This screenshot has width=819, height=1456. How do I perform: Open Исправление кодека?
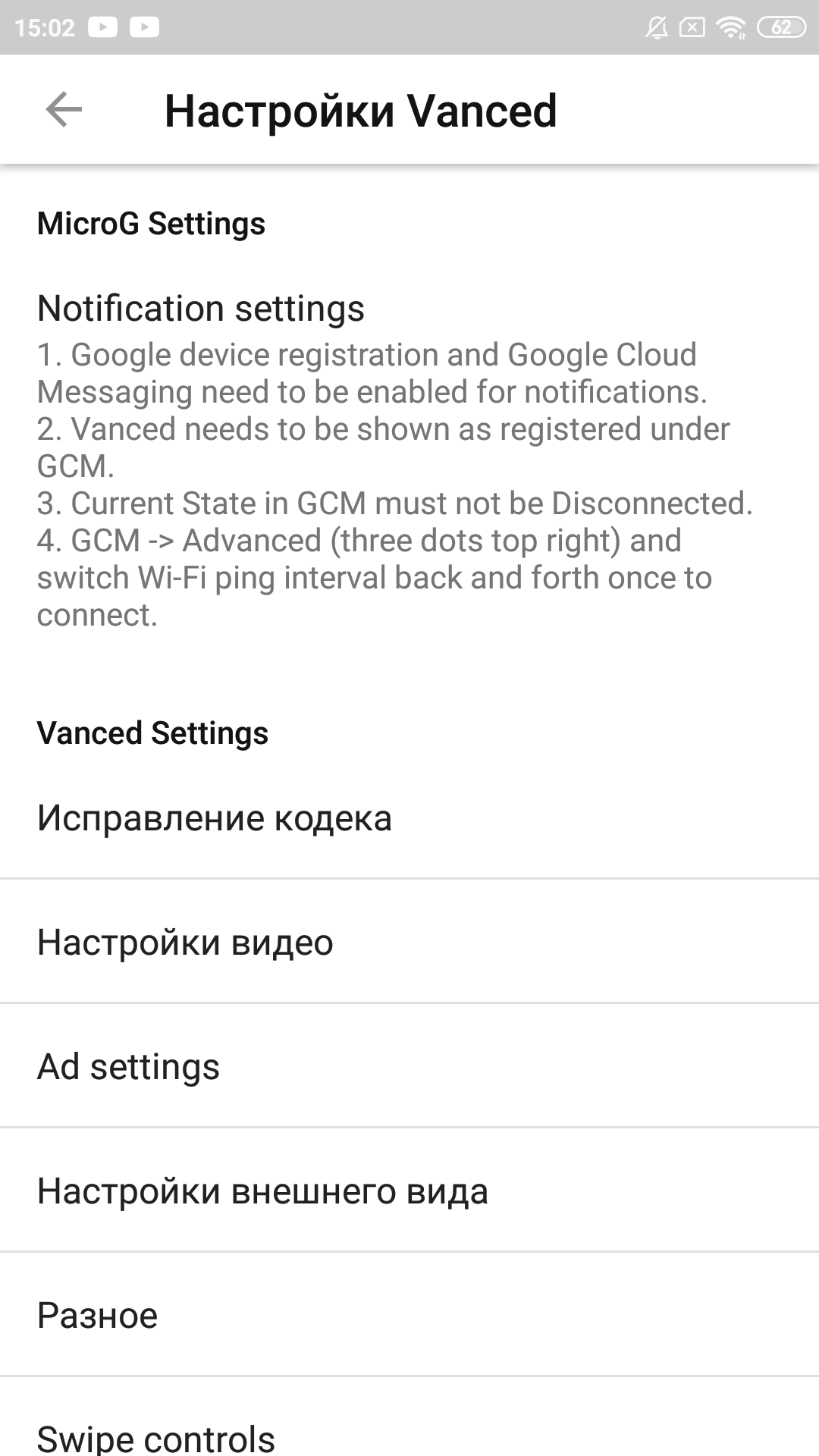pyautogui.click(x=409, y=817)
